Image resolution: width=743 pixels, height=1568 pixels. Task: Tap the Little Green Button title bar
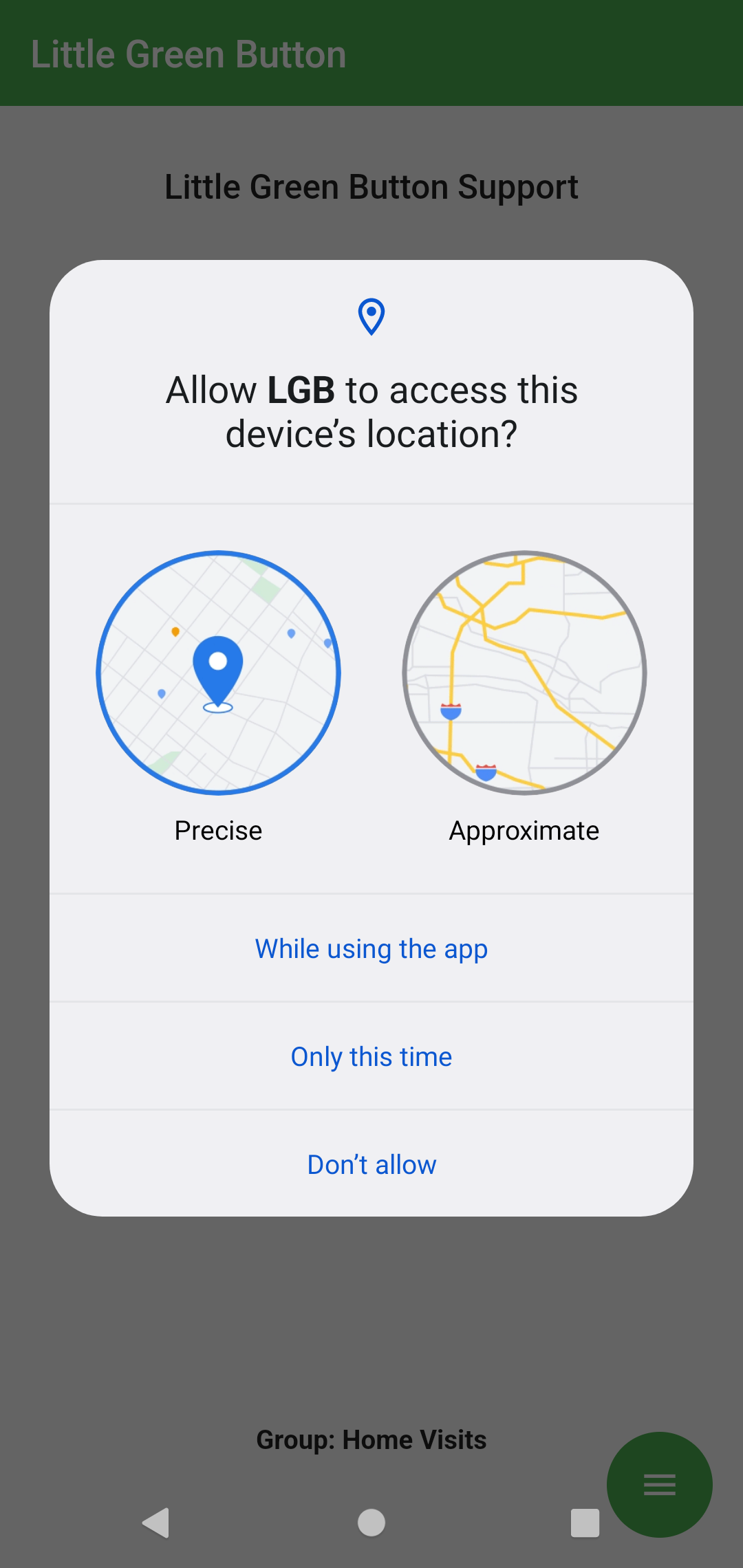point(189,53)
